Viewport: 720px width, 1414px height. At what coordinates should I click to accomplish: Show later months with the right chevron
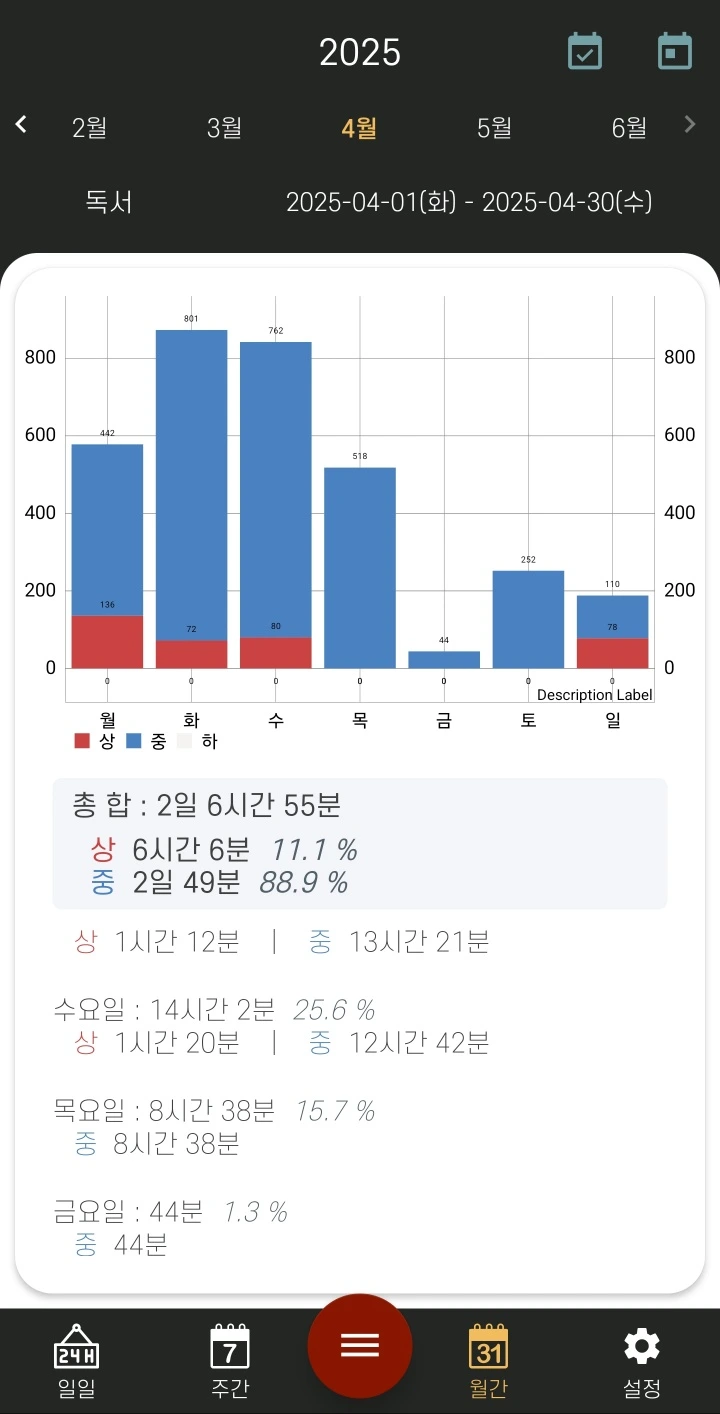pyautogui.click(x=689, y=123)
